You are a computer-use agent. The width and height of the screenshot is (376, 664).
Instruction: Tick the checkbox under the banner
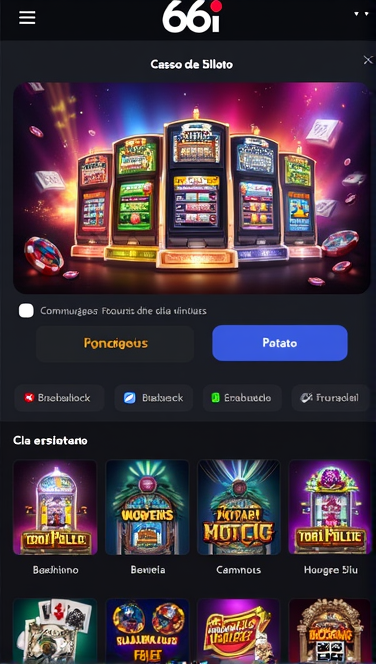(26, 311)
